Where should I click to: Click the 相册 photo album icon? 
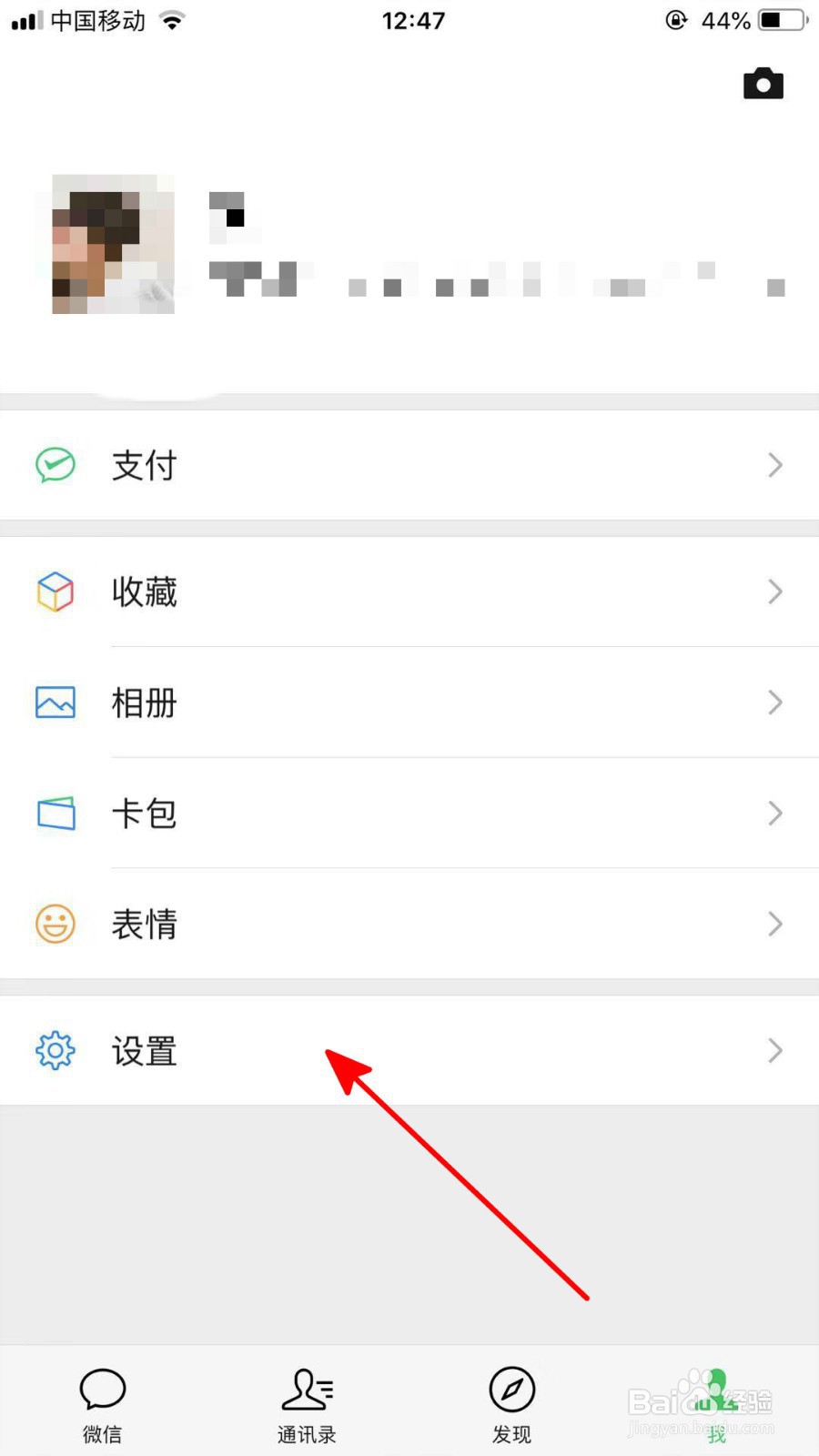[x=55, y=703]
